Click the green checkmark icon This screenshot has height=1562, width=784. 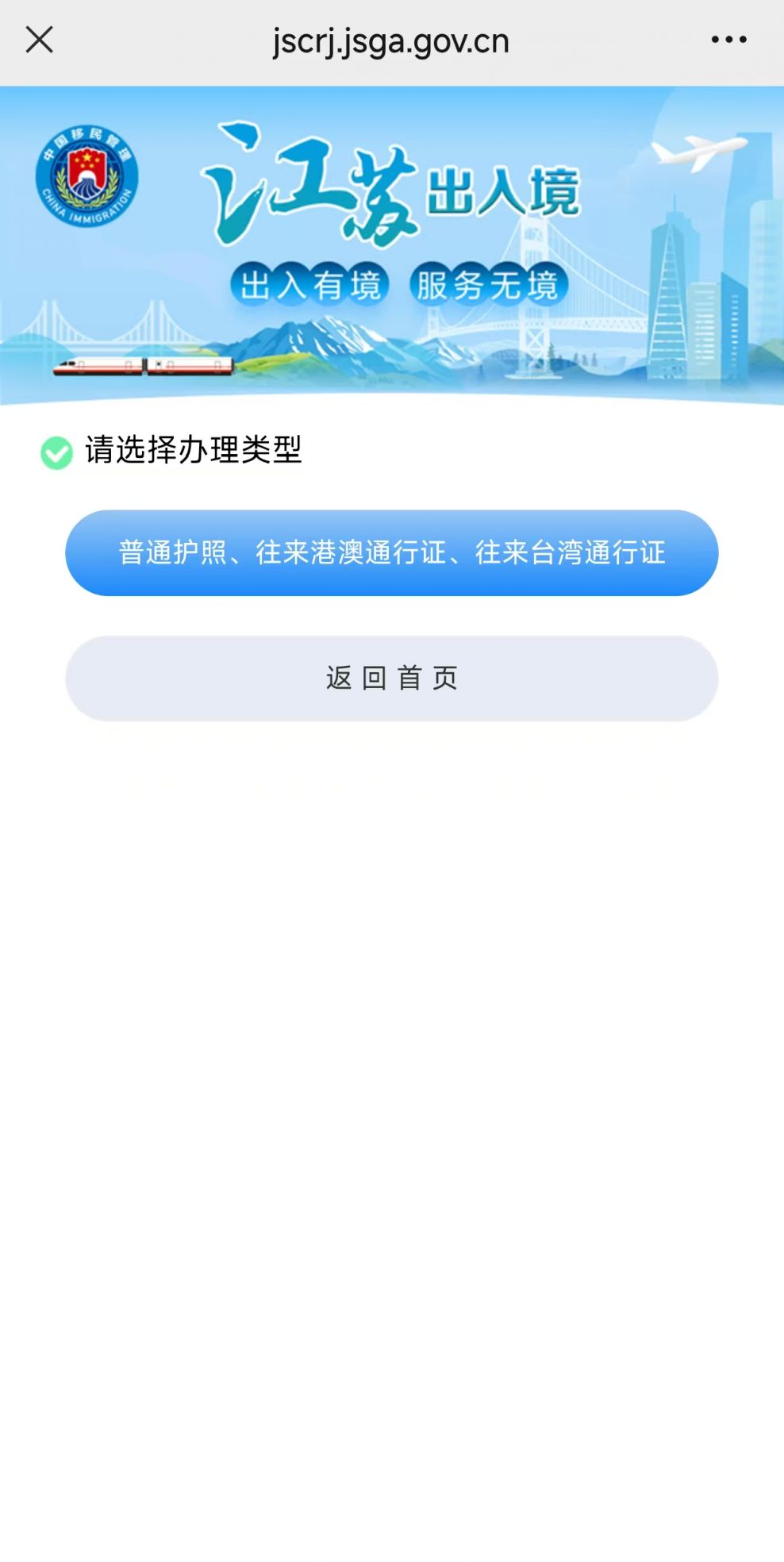[x=56, y=452]
